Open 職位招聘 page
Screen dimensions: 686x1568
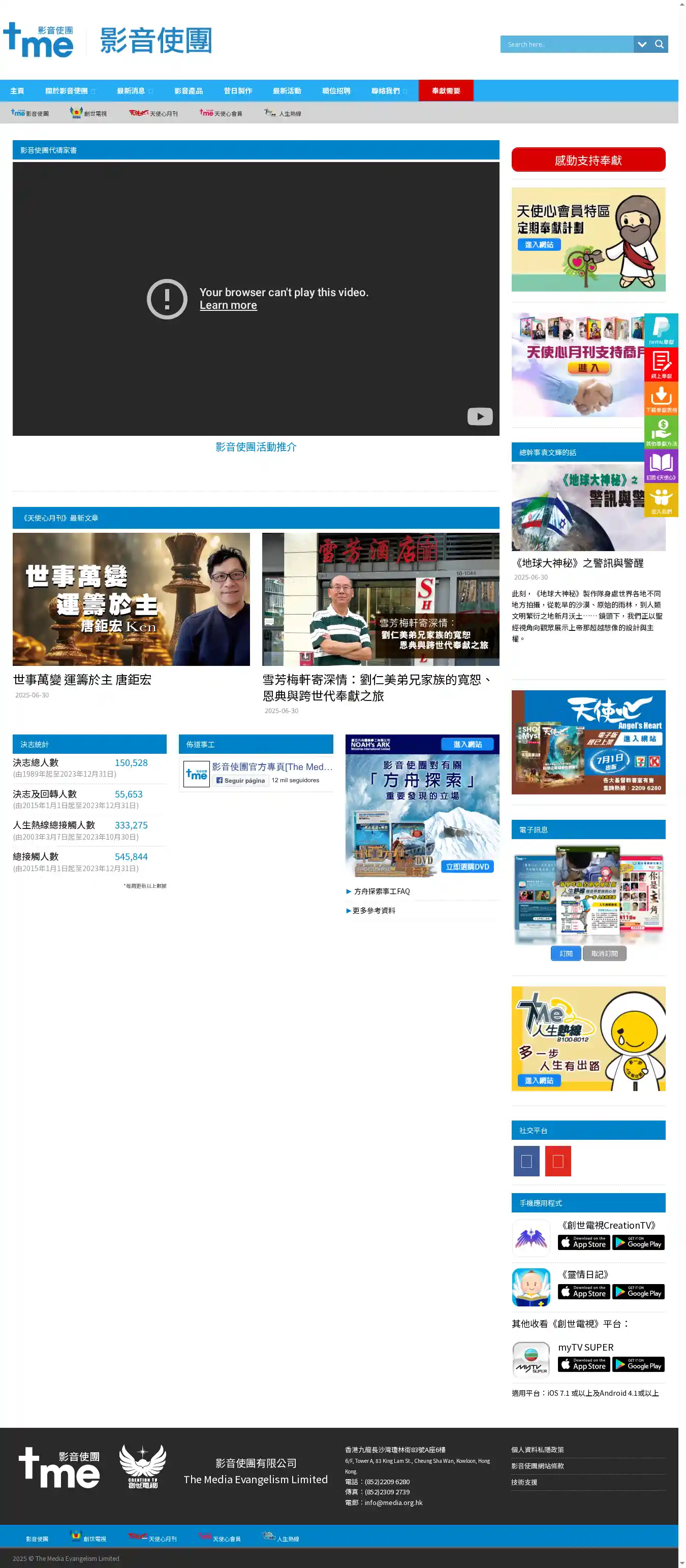tap(336, 91)
